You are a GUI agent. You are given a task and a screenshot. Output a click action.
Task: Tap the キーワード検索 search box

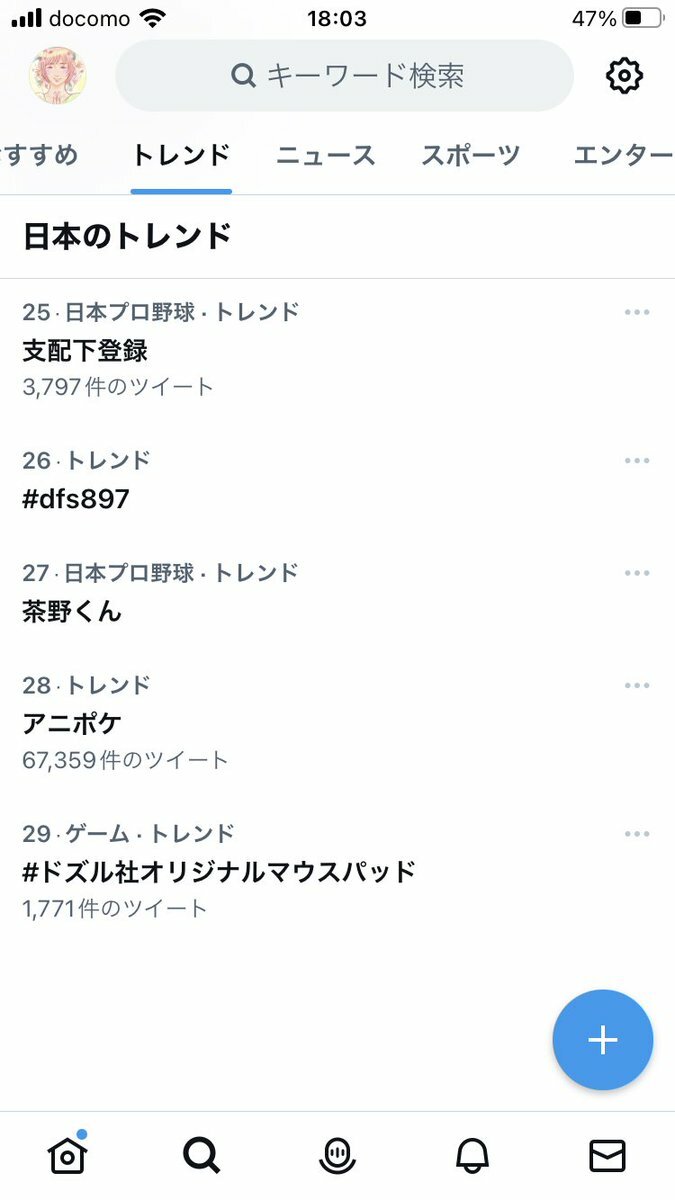pos(345,76)
